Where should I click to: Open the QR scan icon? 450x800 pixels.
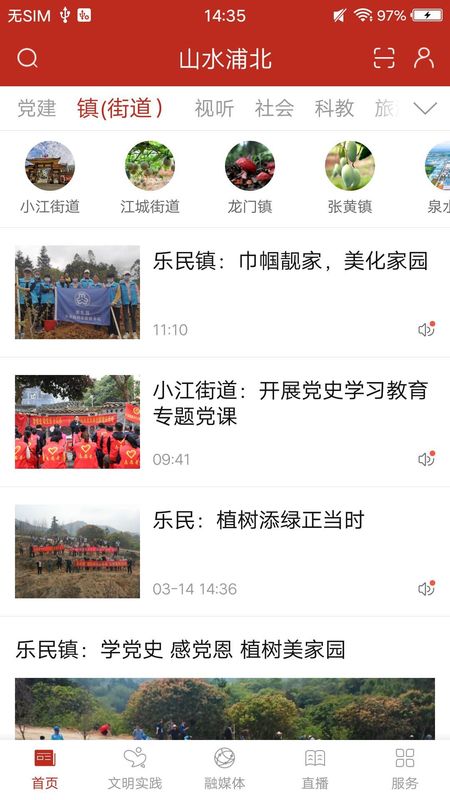[384, 58]
